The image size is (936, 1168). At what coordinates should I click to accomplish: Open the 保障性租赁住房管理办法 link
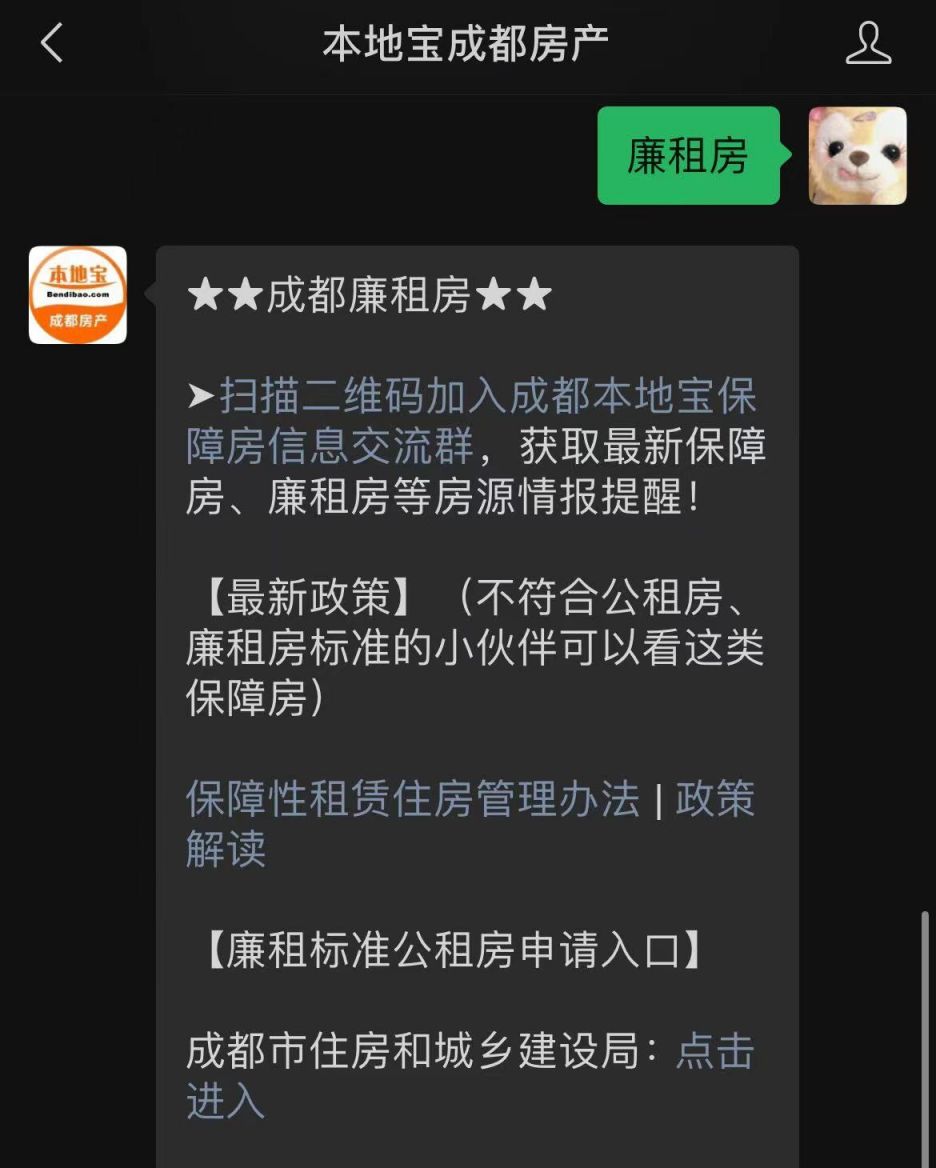[412, 799]
